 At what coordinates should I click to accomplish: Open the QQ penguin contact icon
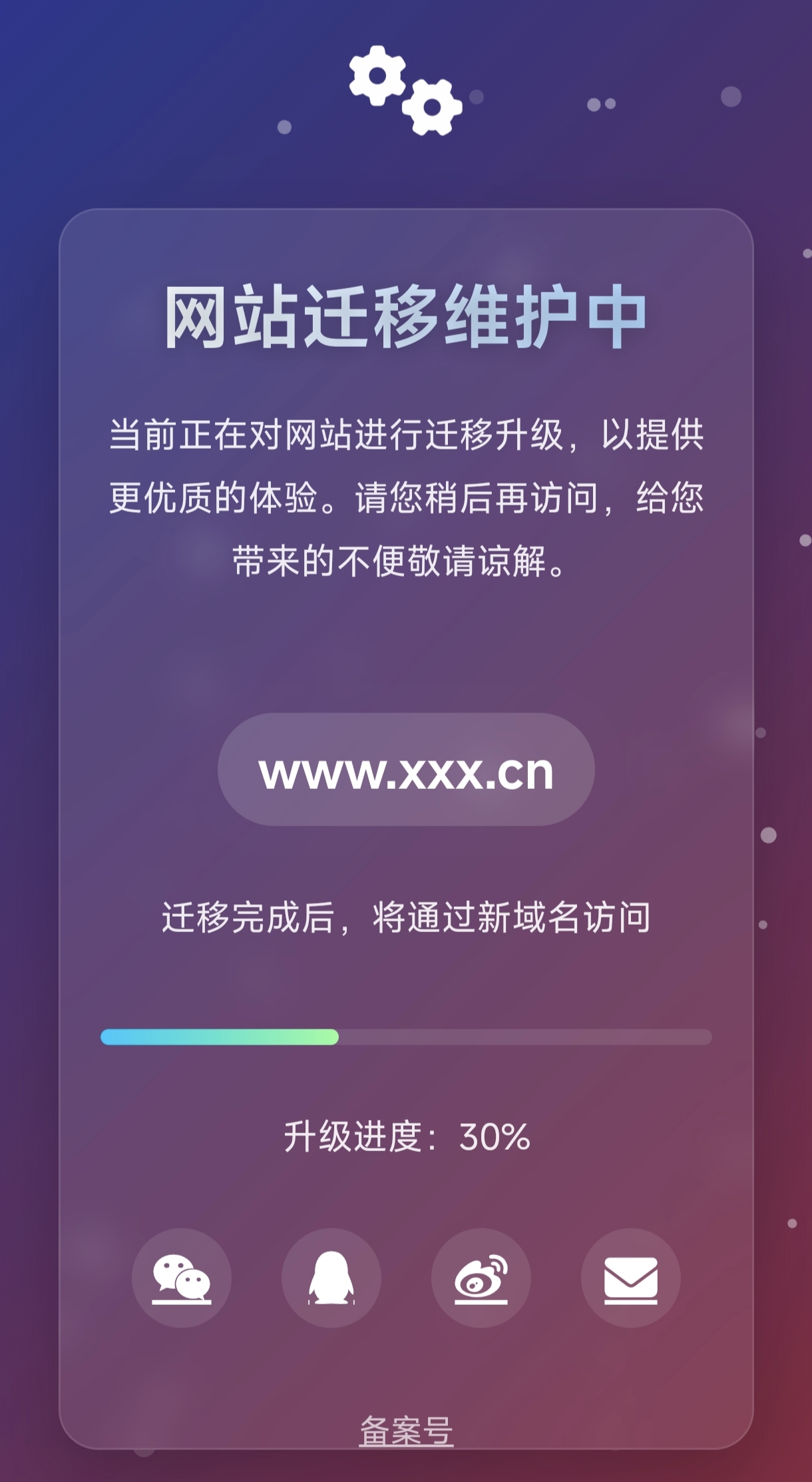coord(331,1278)
